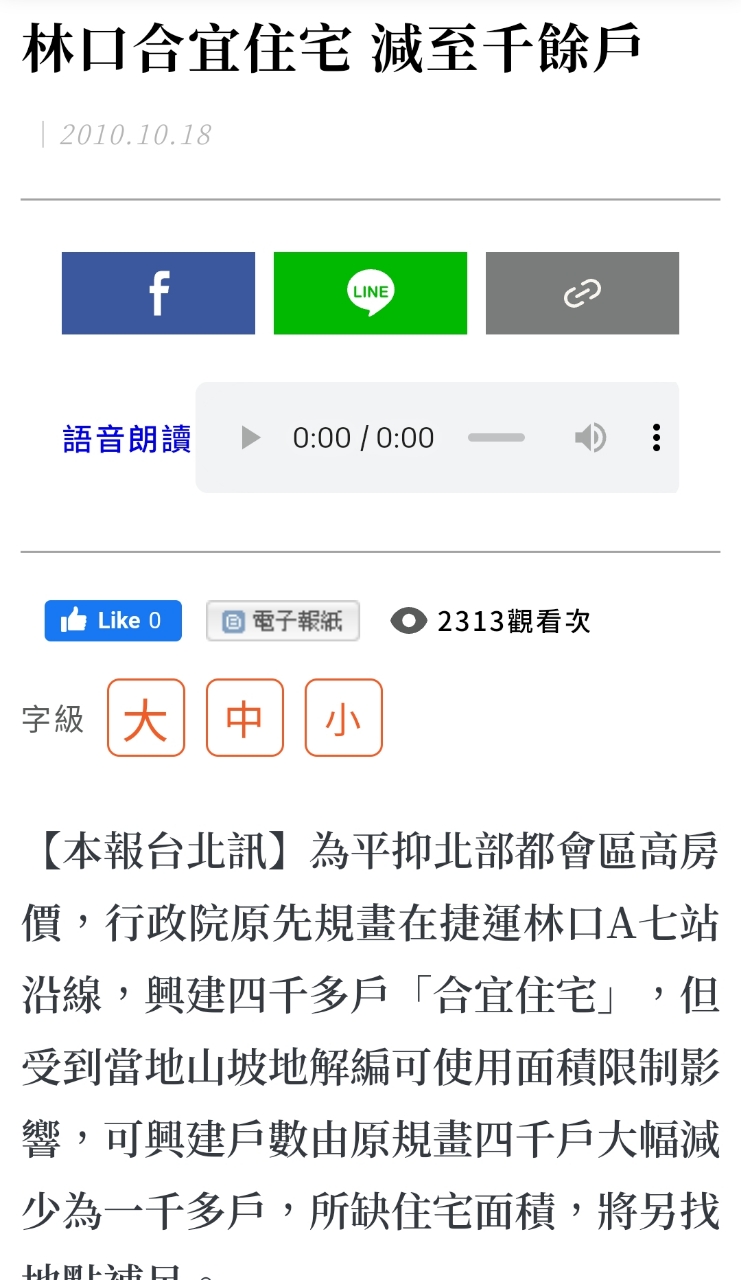The height and width of the screenshot is (1280, 741).
Task: Open the 電子報紙 e-paper
Action: (x=283, y=621)
